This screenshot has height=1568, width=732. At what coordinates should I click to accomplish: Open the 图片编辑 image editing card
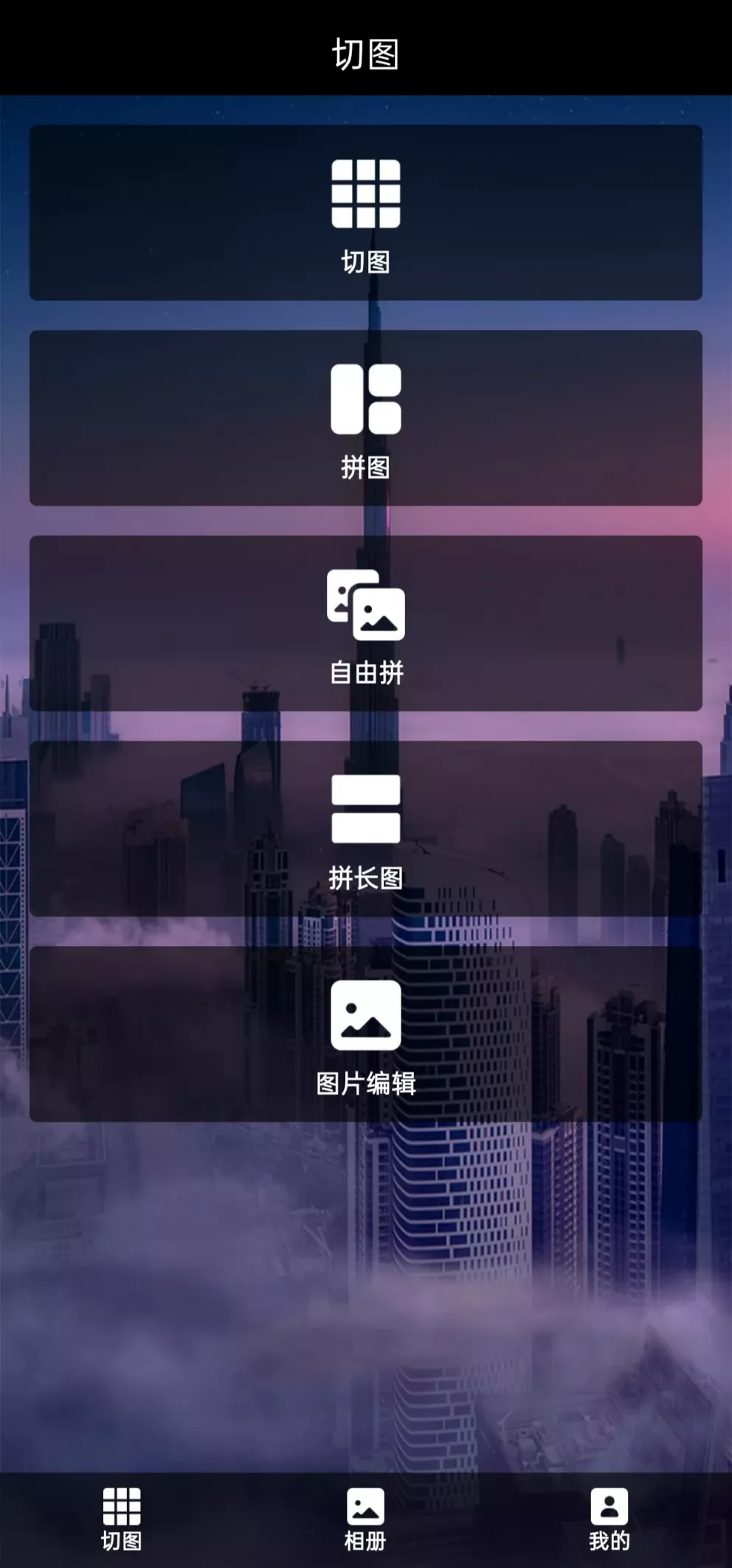[x=365, y=1034]
